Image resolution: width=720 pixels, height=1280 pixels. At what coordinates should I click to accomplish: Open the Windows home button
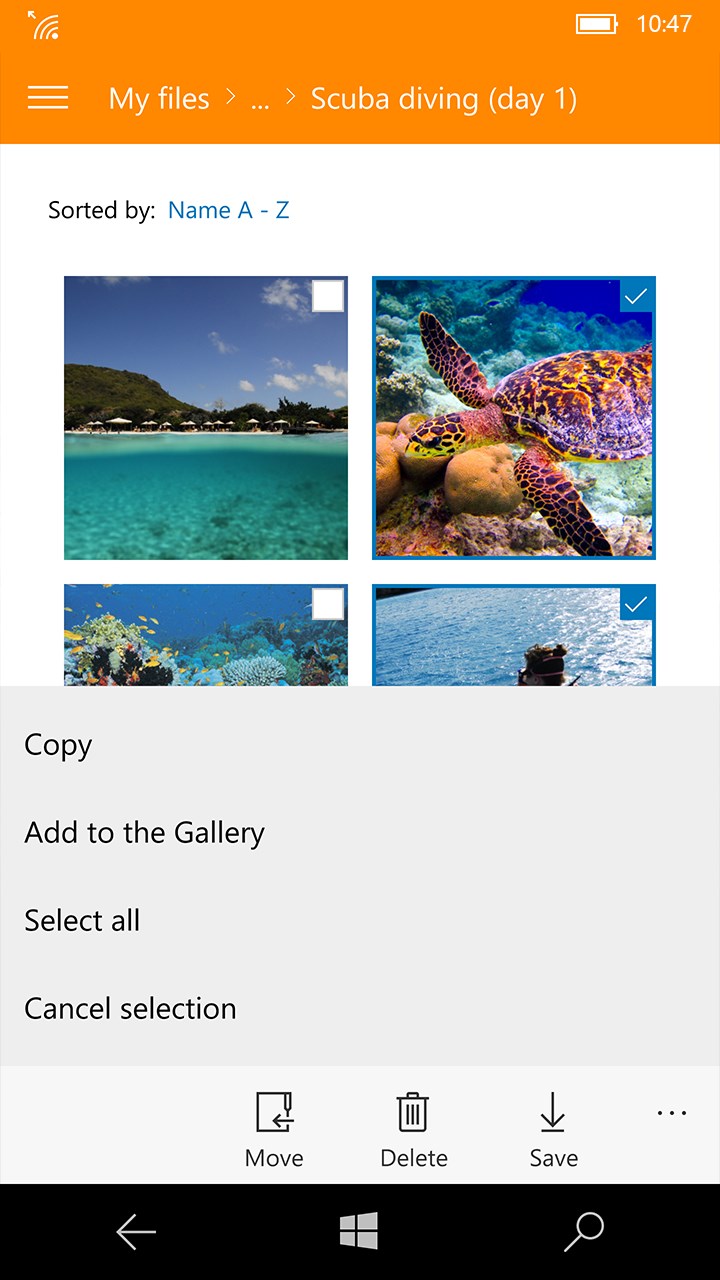pos(359,1232)
